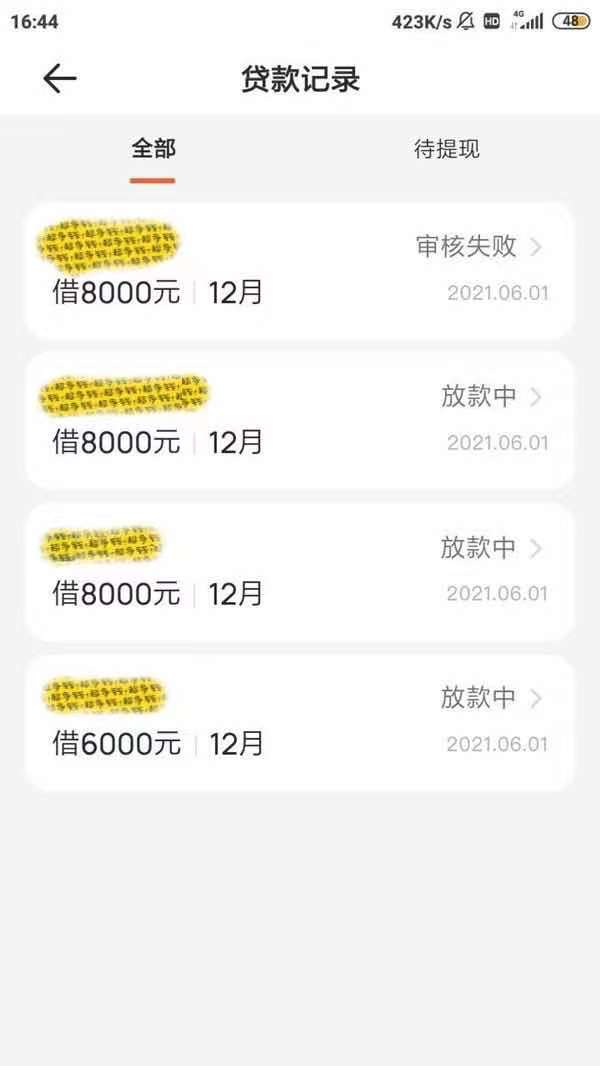The width and height of the screenshot is (600, 1066).
Task: Switch to the 全部 tab
Action: 153,150
